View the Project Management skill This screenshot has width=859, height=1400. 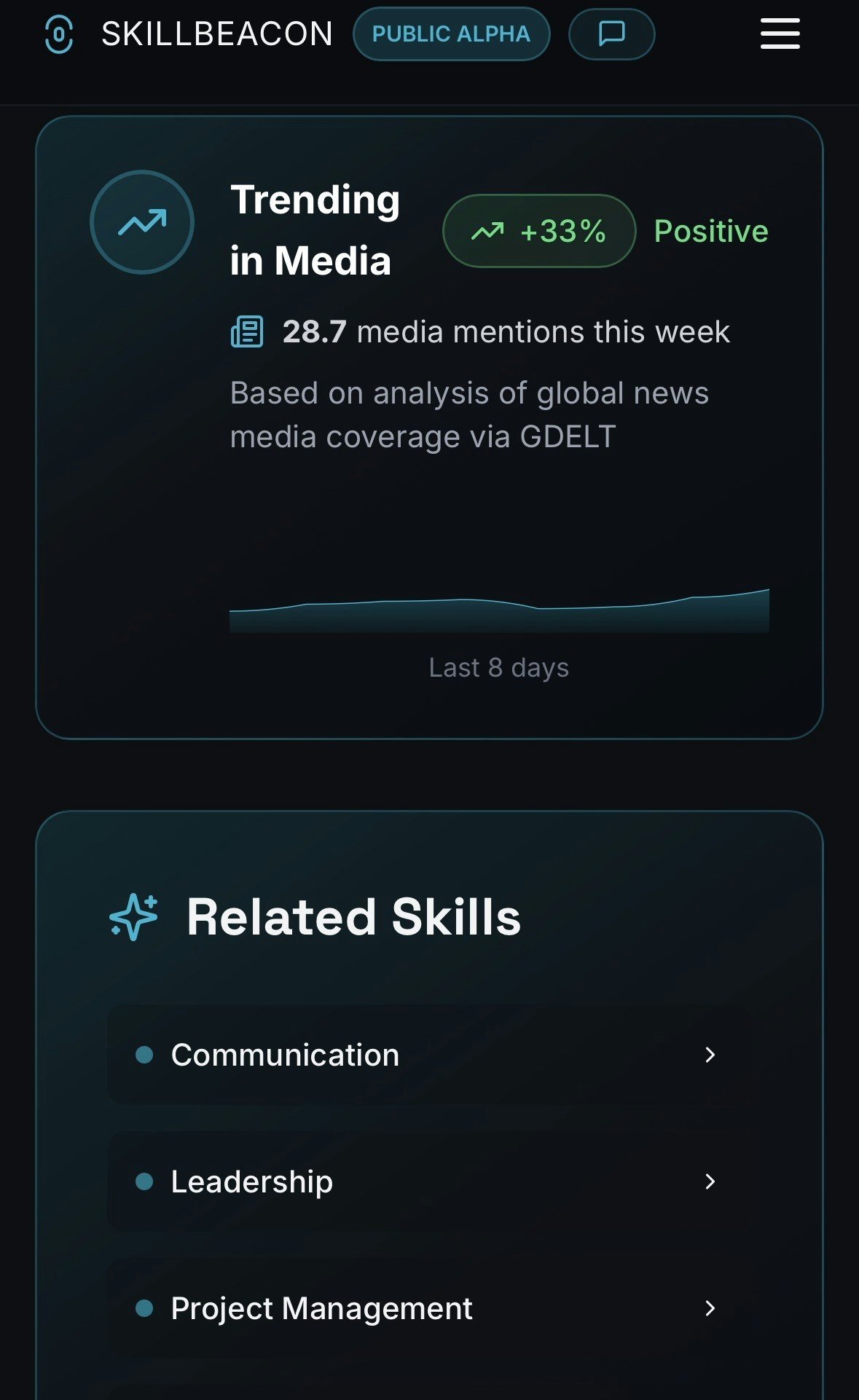pos(428,1308)
